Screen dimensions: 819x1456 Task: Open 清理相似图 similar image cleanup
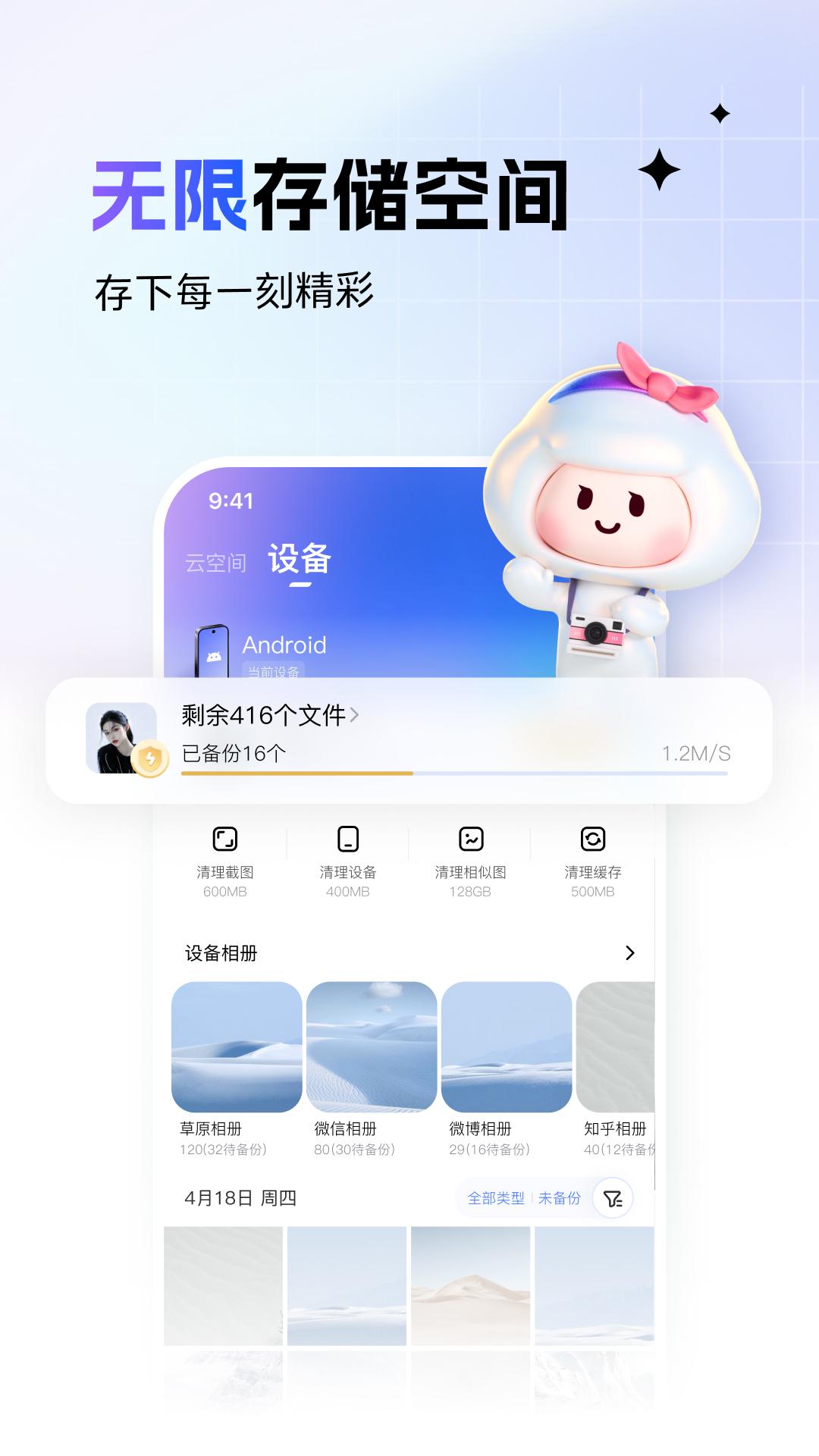pos(472,839)
